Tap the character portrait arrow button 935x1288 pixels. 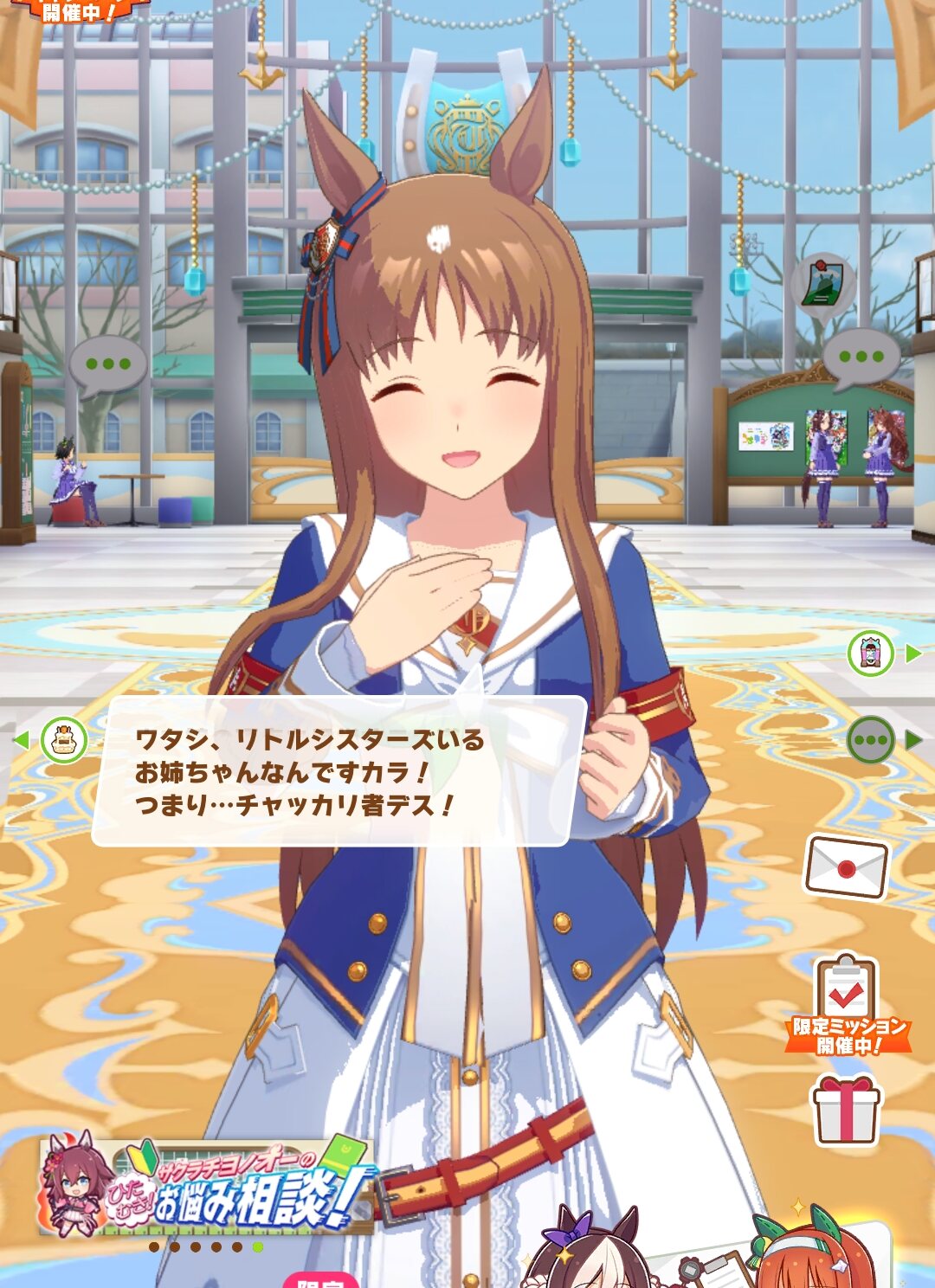point(871,654)
